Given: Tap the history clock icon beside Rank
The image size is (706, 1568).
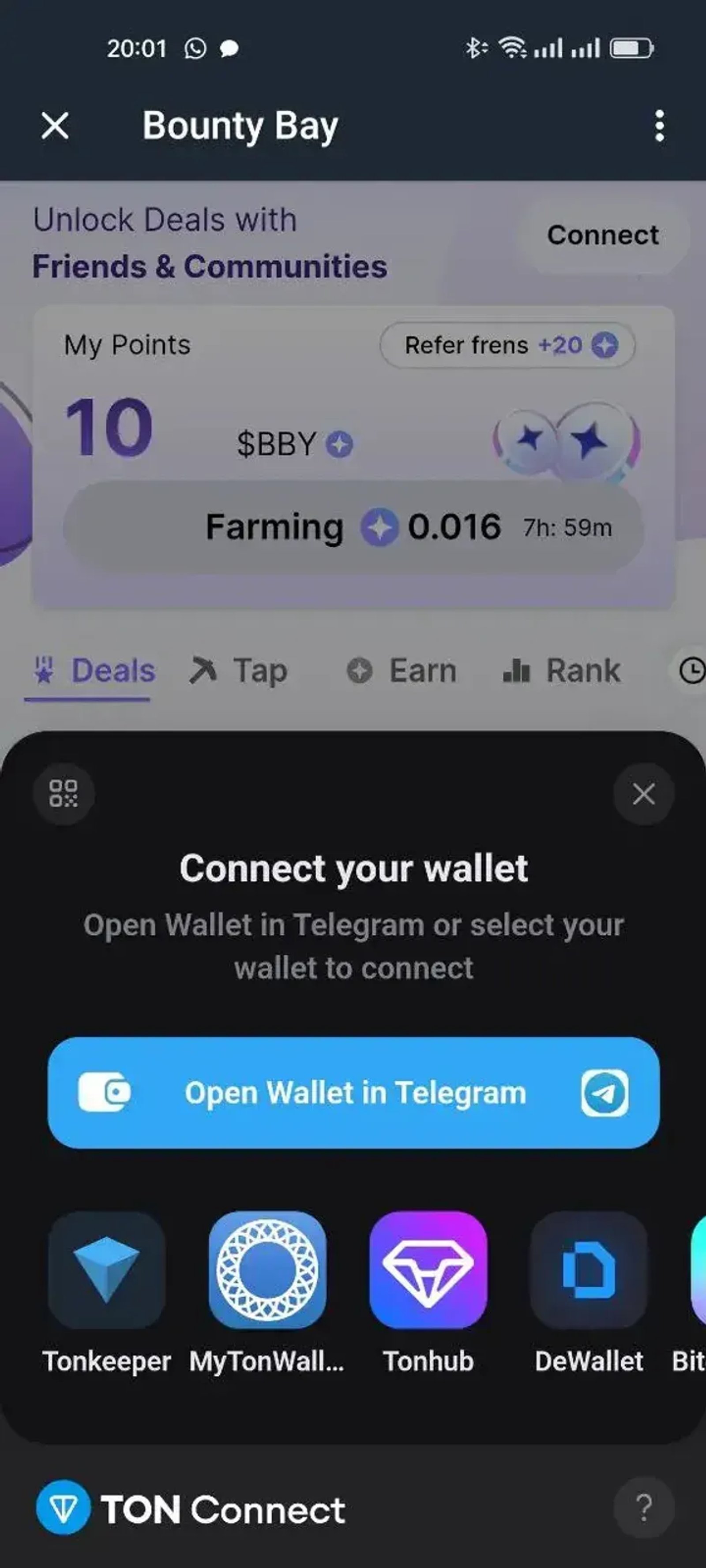Looking at the screenshot, I should click(690, 669).
